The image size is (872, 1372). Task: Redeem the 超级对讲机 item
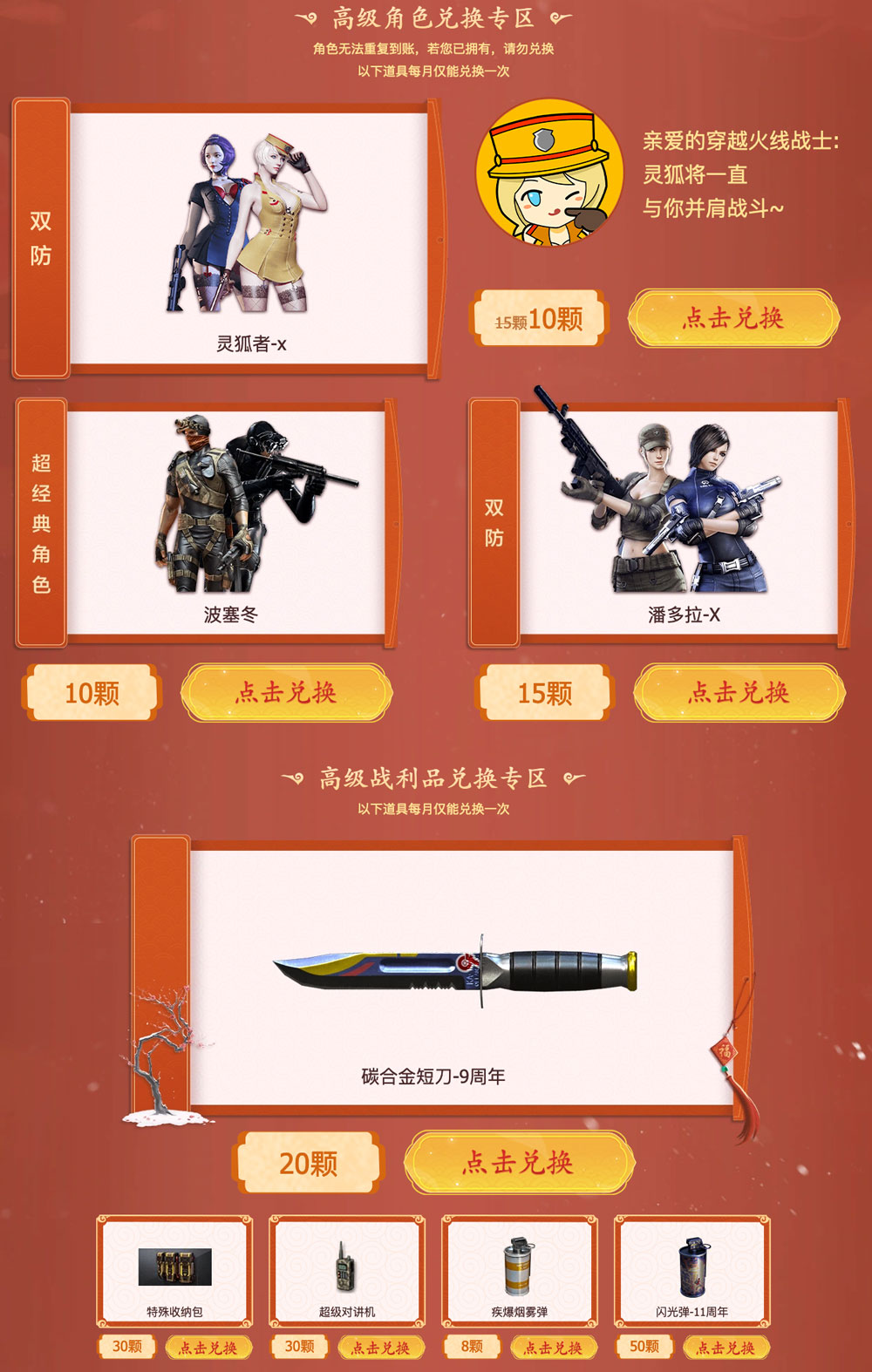(x=381, y=1348)
